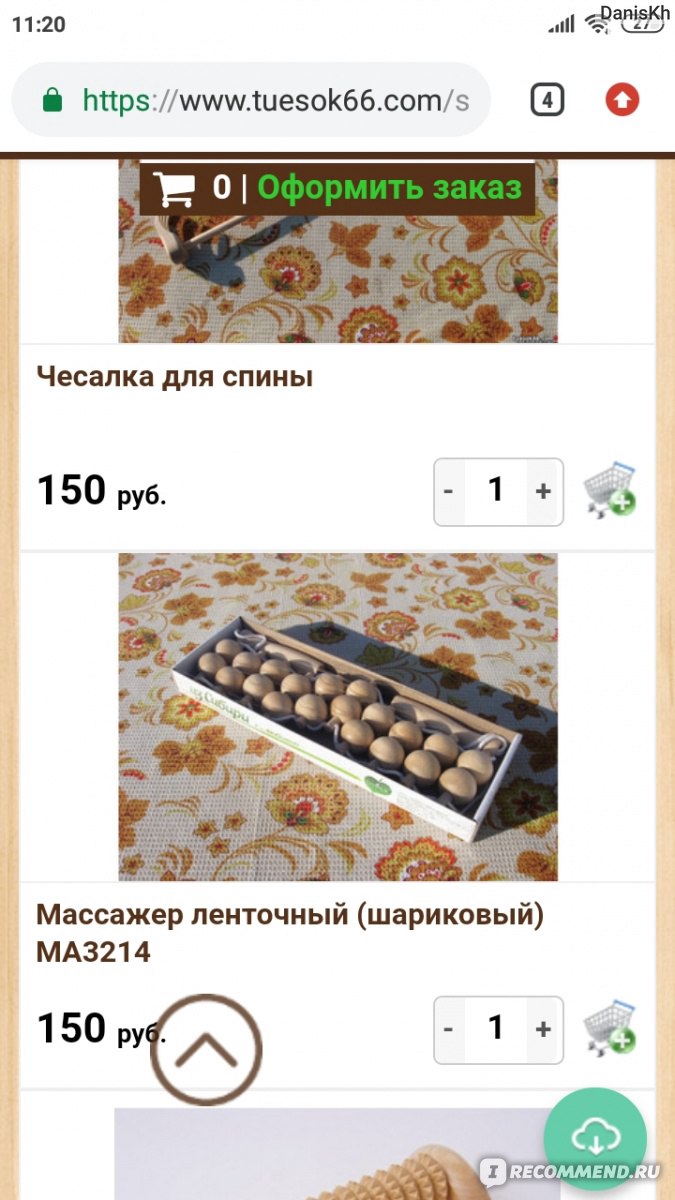Tap the red update arrow icon

pyautogui.click(x=622, y=100)
